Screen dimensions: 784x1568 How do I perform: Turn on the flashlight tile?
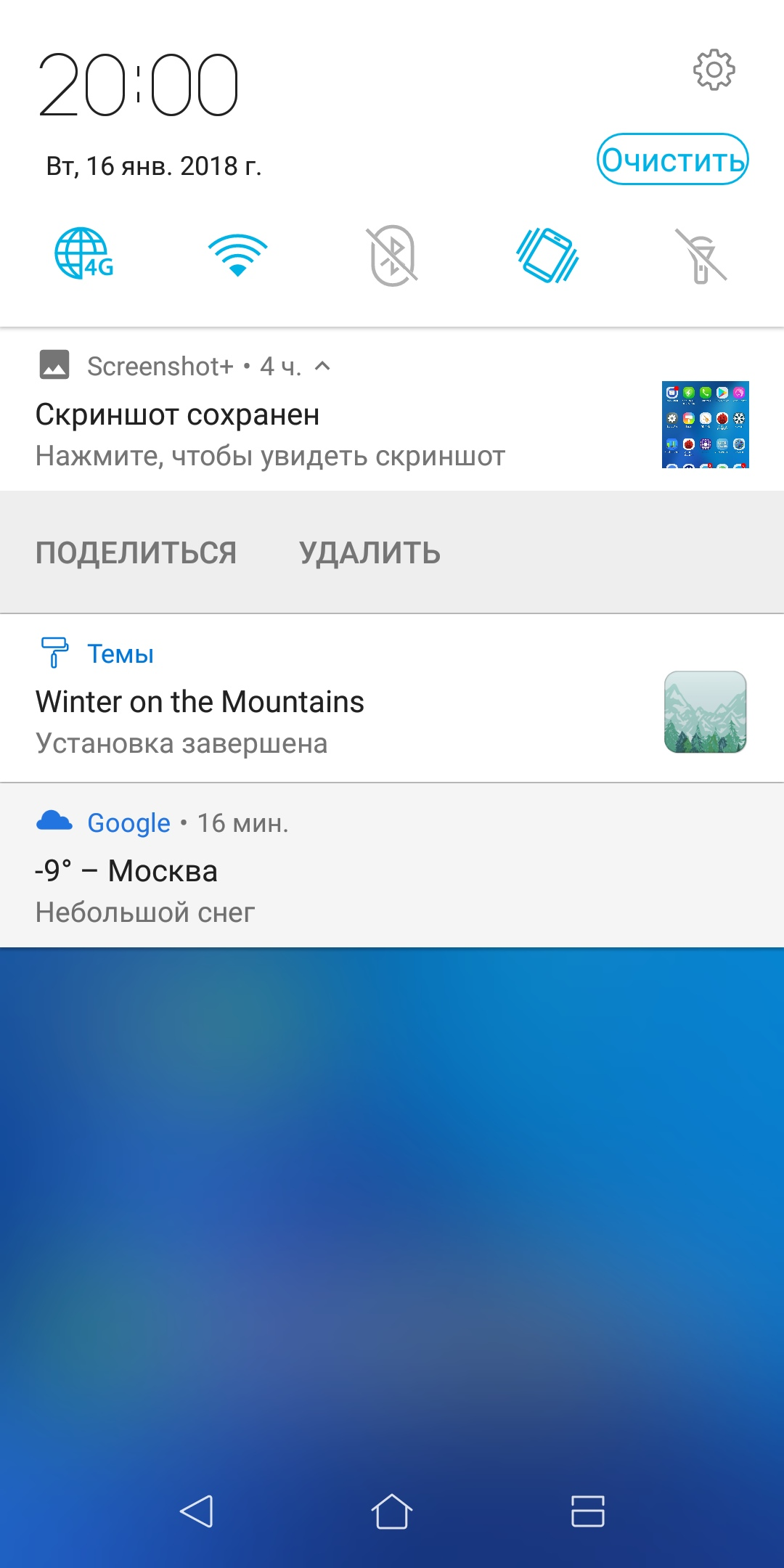[701, 256]
